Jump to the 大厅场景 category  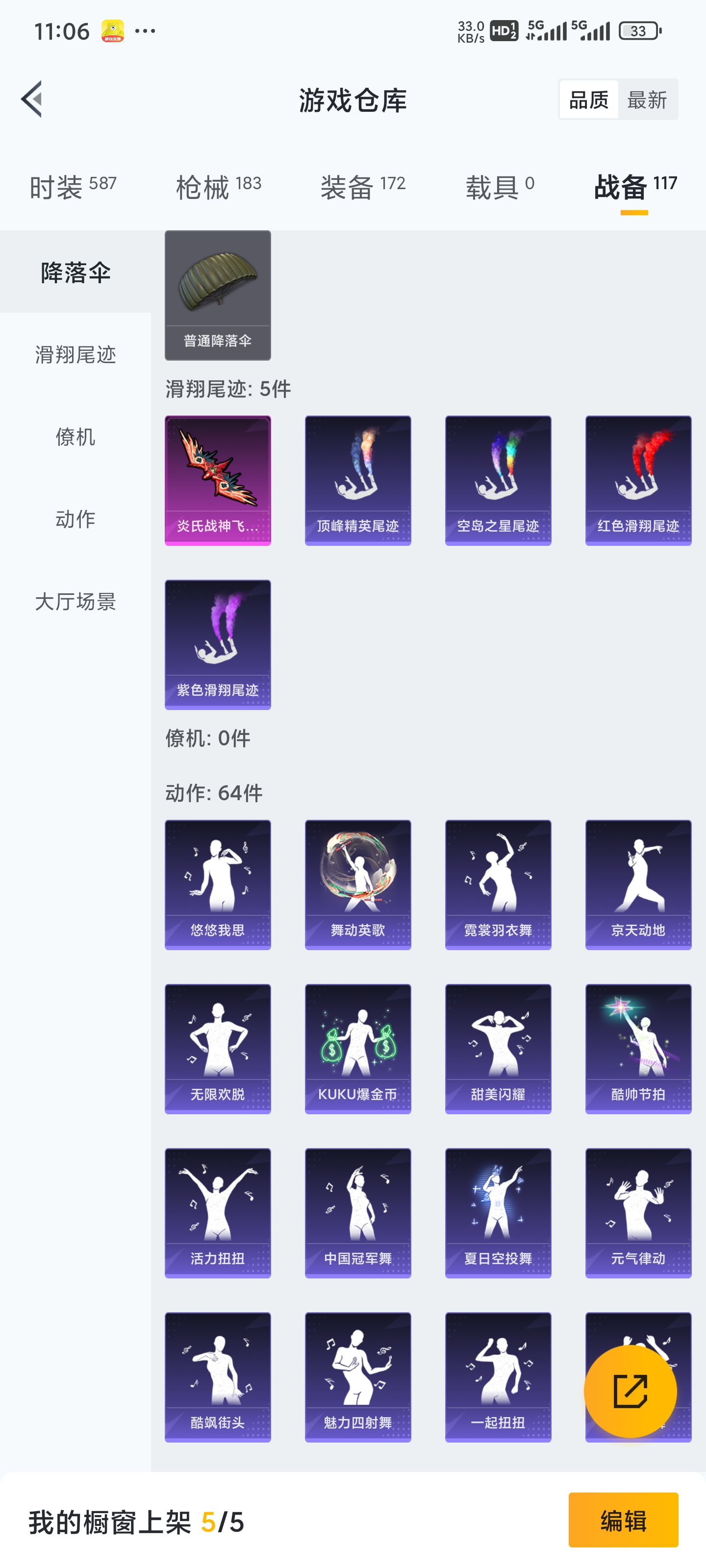point(75,601)
